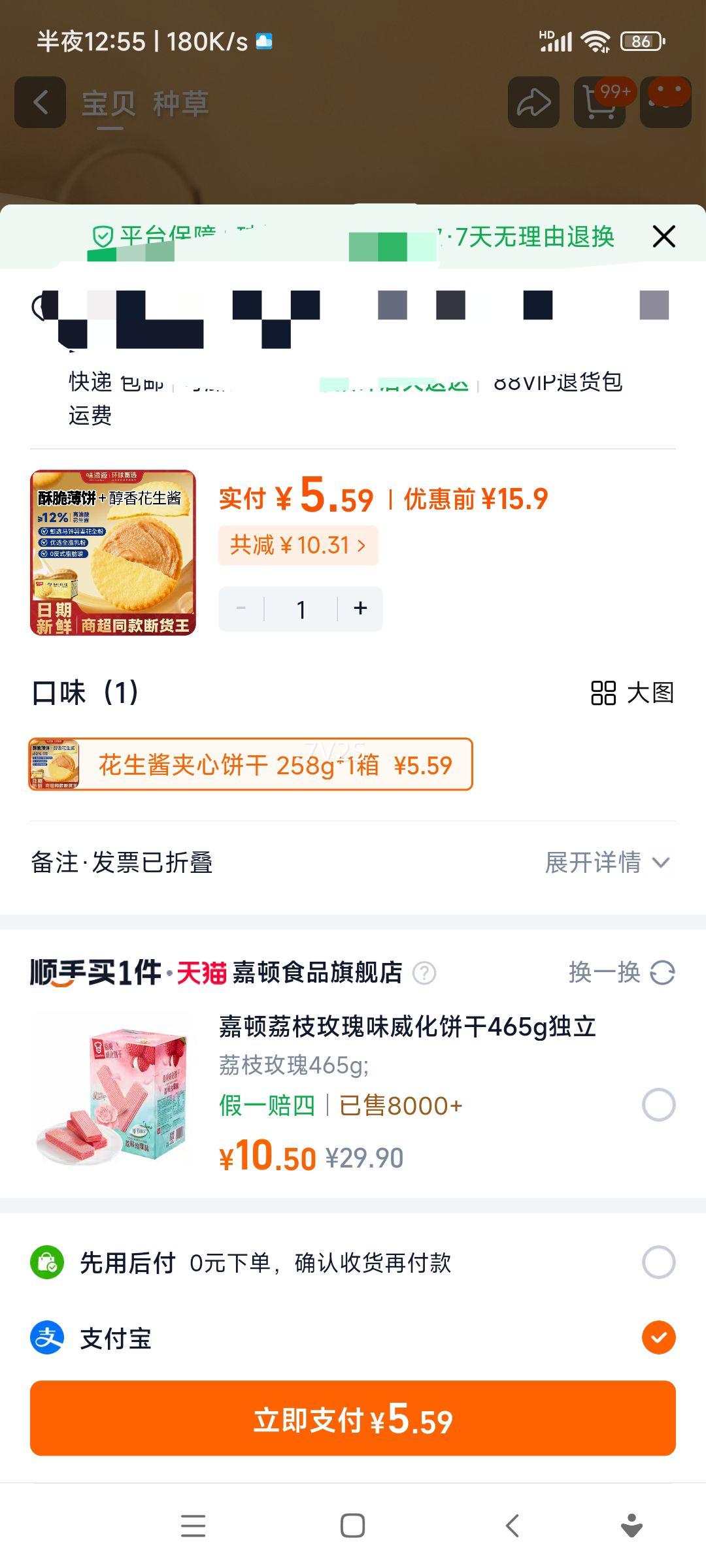Add 嘉顿荔枝玫瑰味威化饼干 to the order

click(x=658, y=1105)
